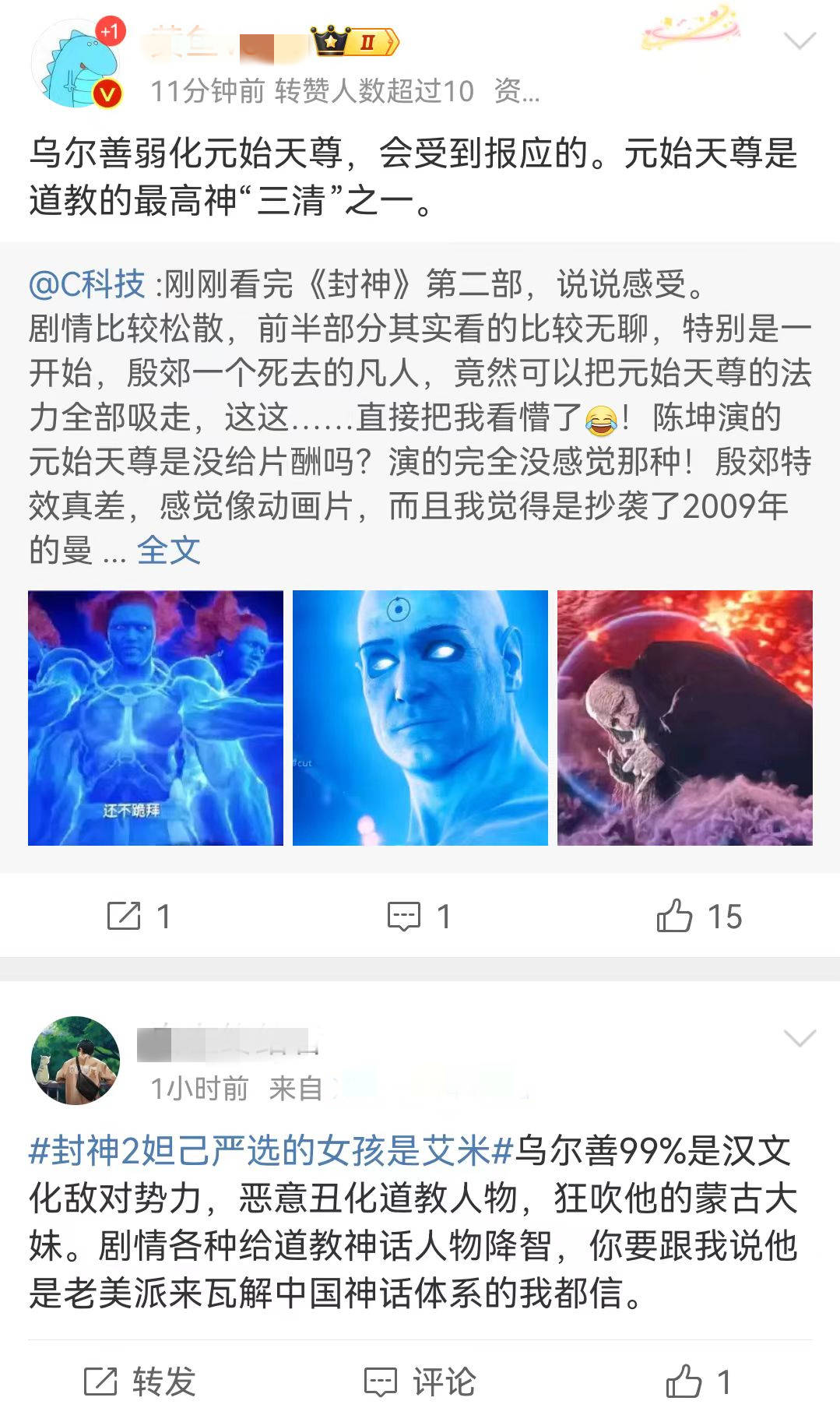Expand the first post's dropdown chevron
Image resolution: width=840 pixels, height=1422 pixels.
pyautogui.click(x=800, y=40)
